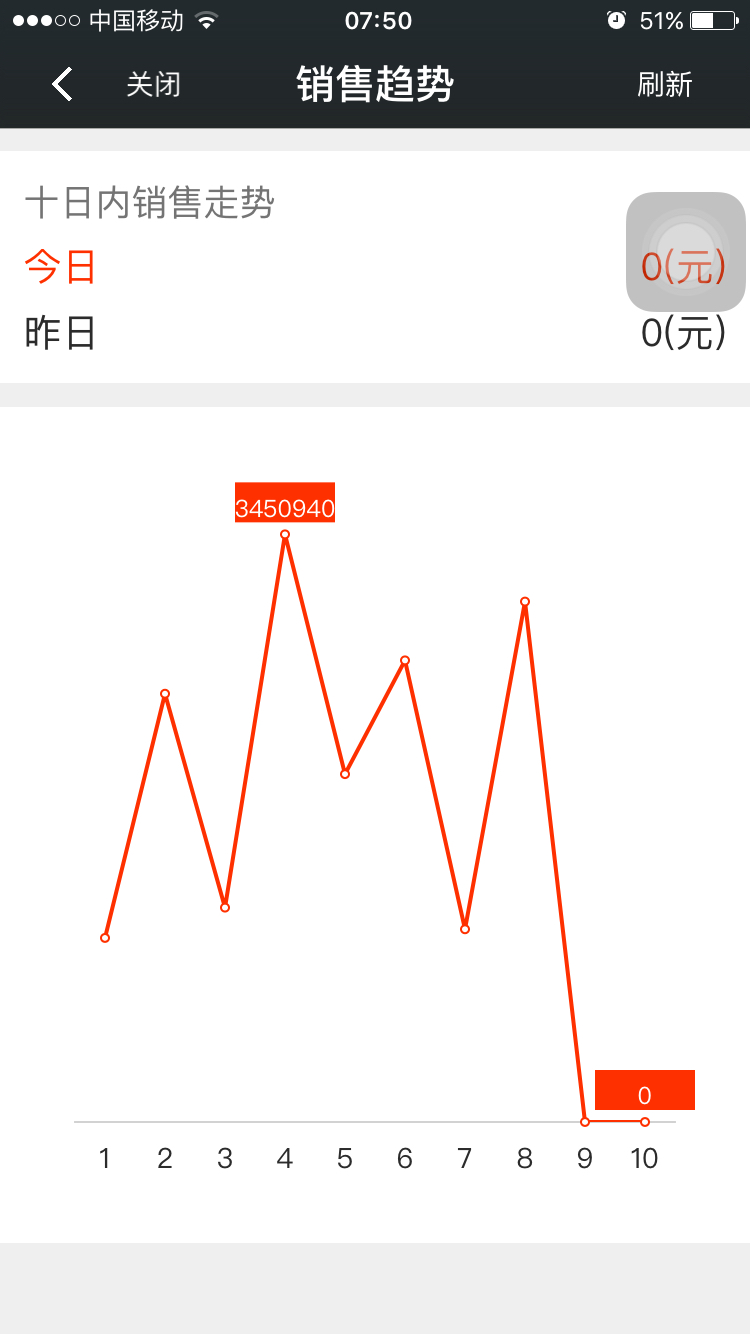Refresh sales data with 刷新
This screenshot has height=1334, width=750.
(x=664, y=85)
